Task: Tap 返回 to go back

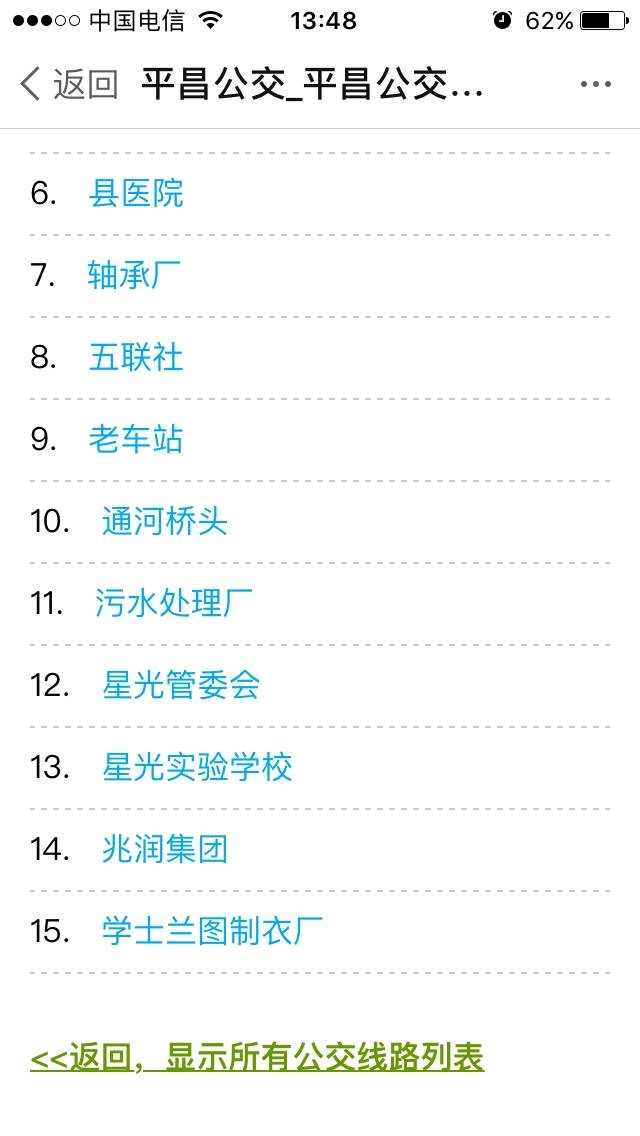Action: [x=69, y=84]
